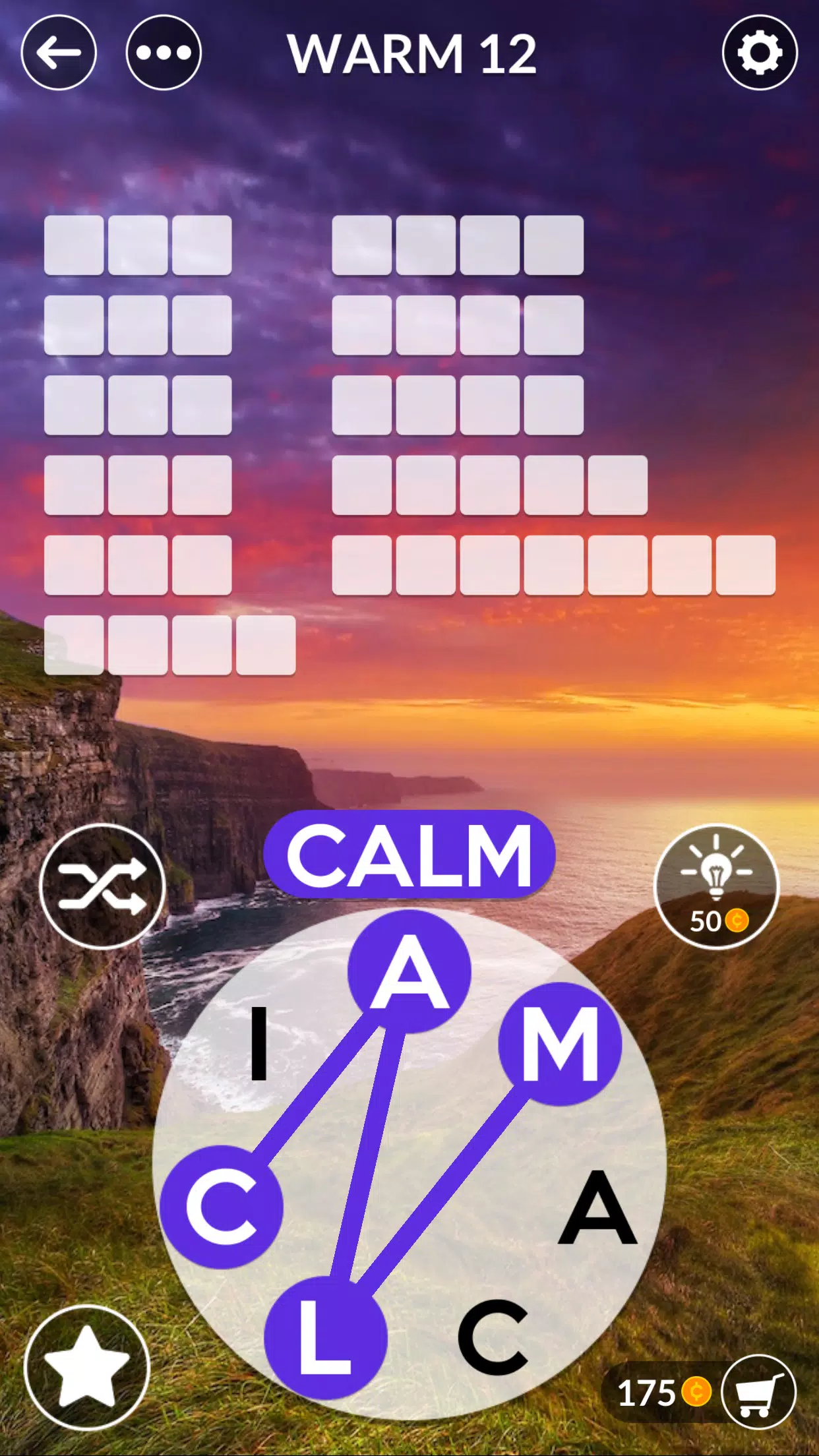Open the settings gear
Viewport: 819px width, 1456px height.
760,53
